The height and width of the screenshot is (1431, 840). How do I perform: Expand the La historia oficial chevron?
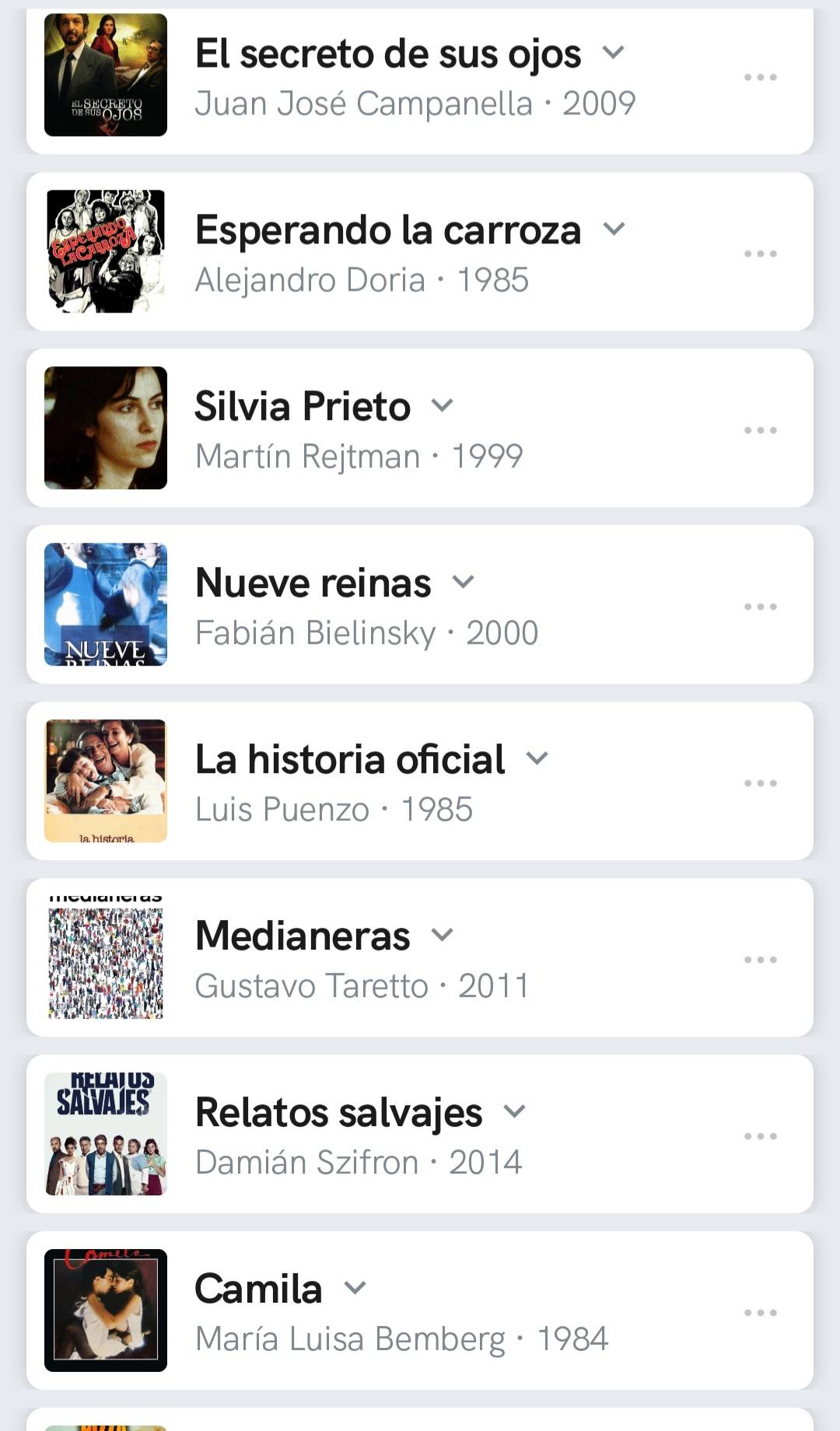(x=537, y=759)
